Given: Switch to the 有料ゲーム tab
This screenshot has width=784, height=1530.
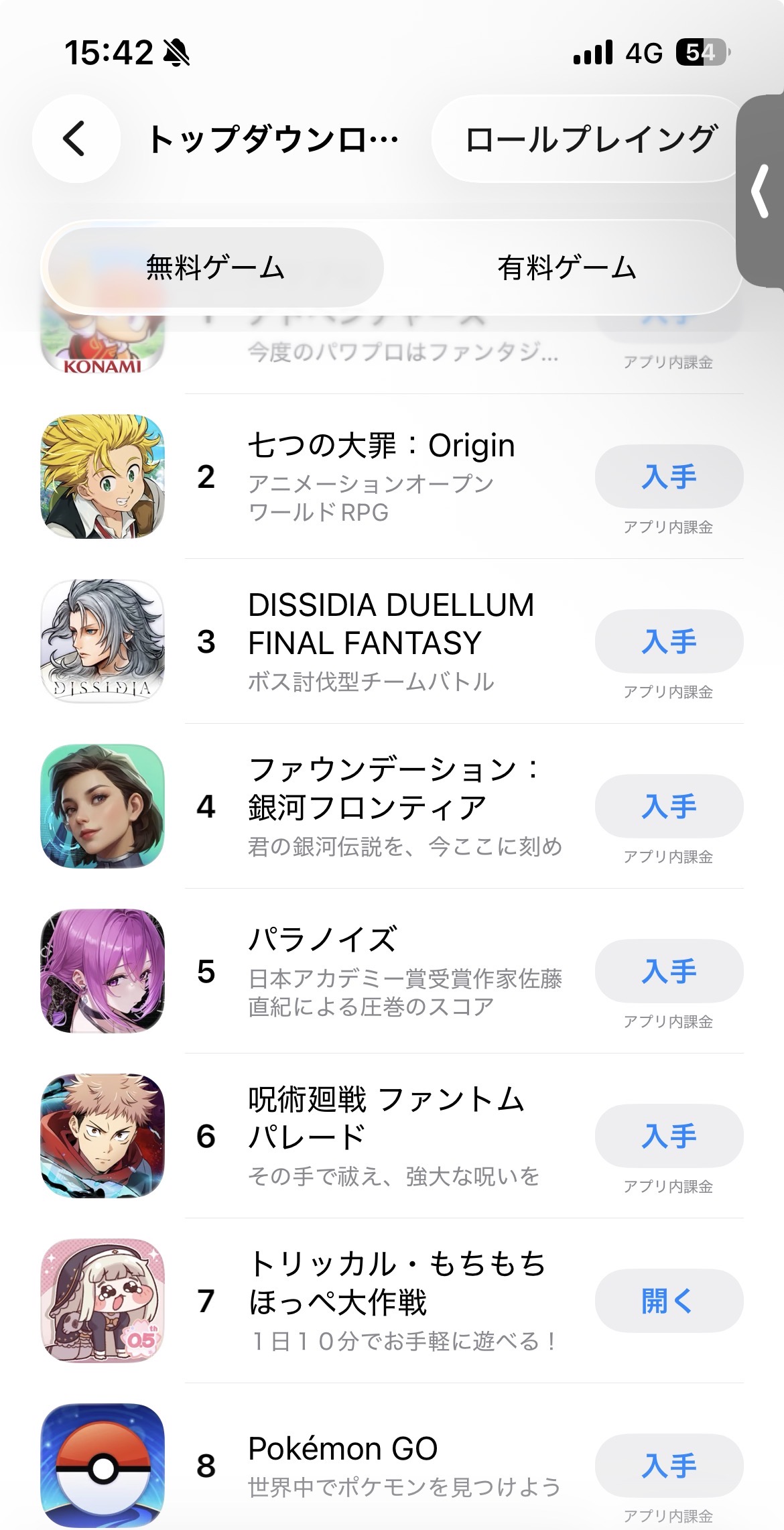Looking at the screenshot, I should (566, 268).
